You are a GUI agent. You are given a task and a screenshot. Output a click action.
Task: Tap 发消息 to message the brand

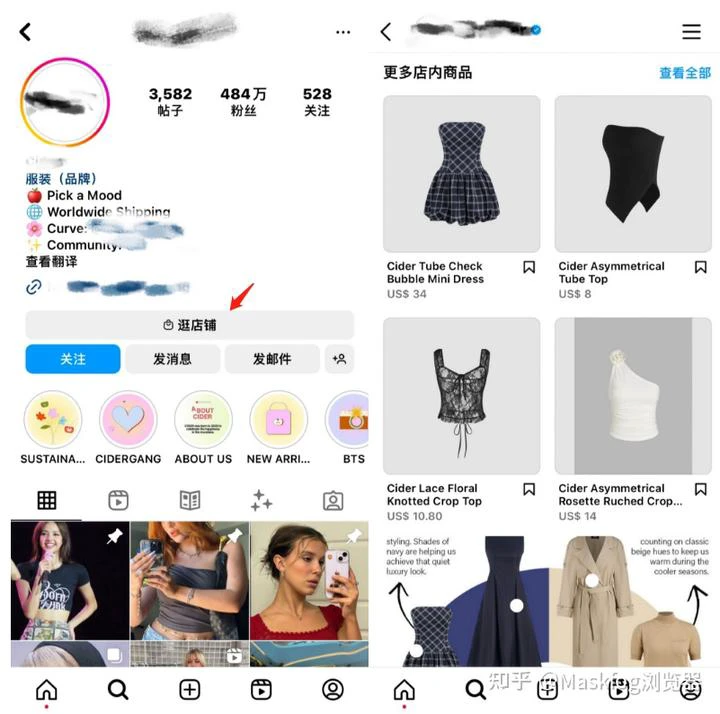pyautogui.click(x=172, y=359)
